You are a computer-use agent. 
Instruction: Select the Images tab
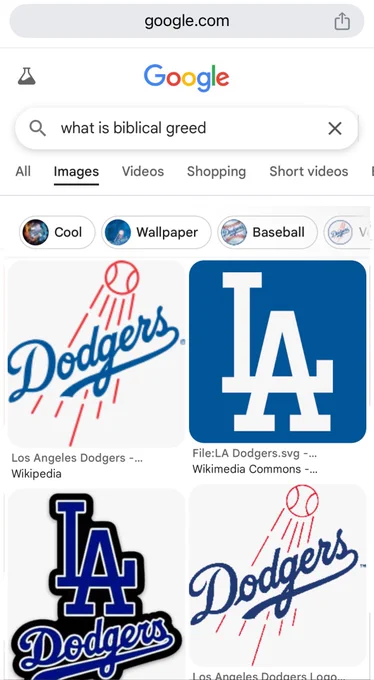click(76, 172)
